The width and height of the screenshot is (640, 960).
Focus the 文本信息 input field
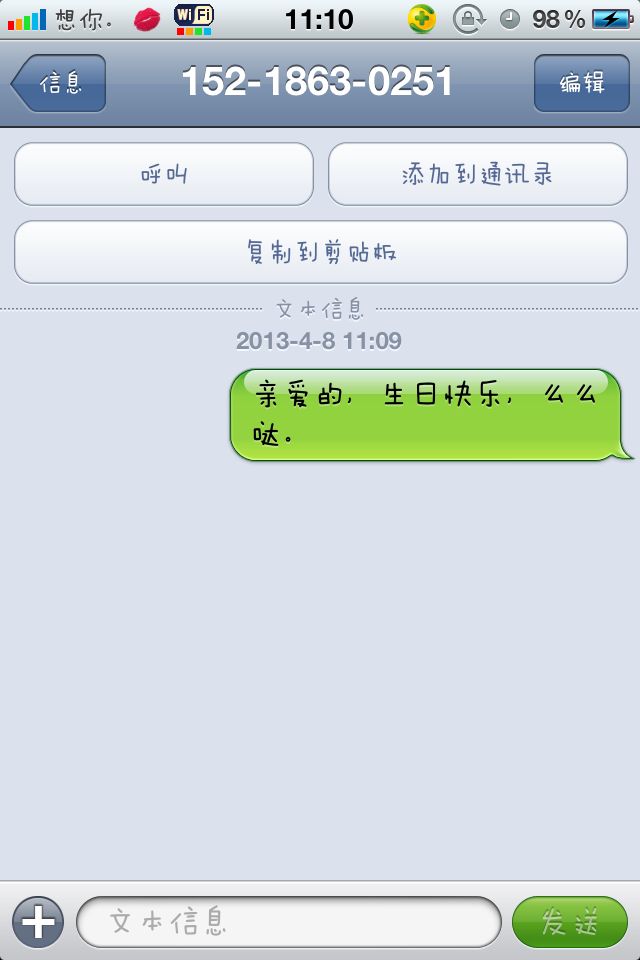289,921
